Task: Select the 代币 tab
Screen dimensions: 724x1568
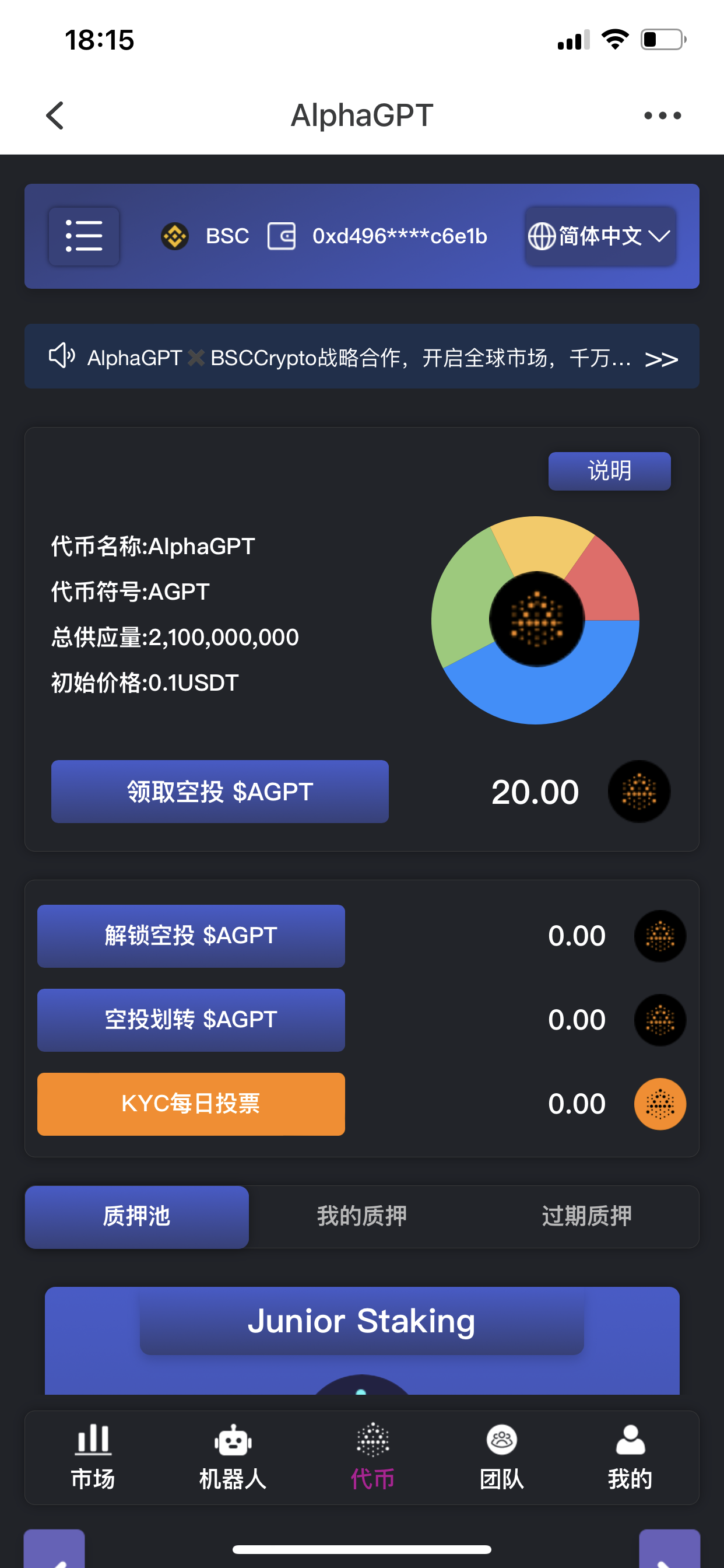Action: coord(372,1457)
